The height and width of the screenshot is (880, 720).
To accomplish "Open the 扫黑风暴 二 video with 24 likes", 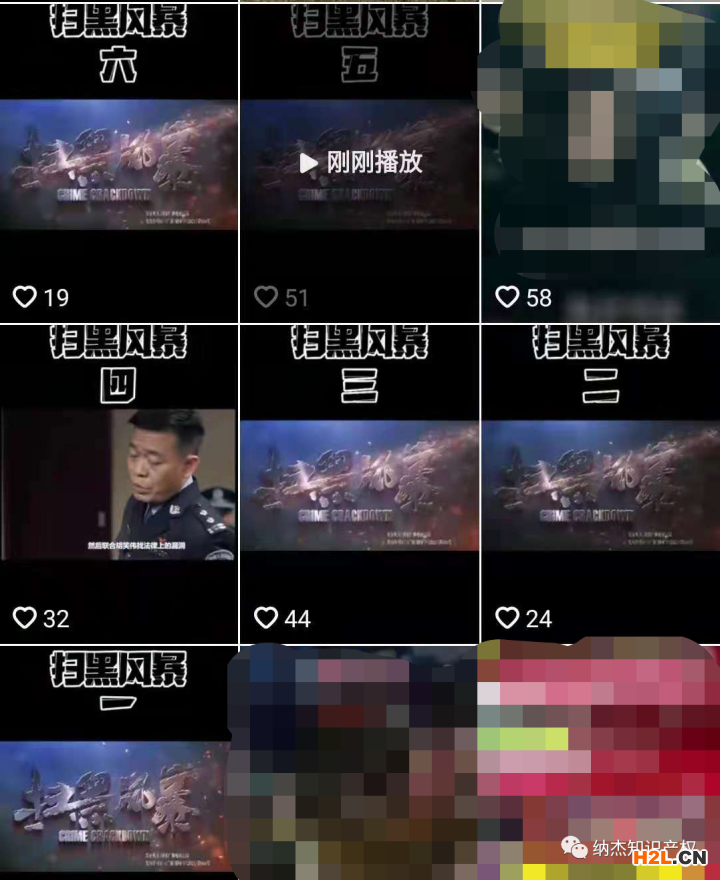I will [600, 485].
